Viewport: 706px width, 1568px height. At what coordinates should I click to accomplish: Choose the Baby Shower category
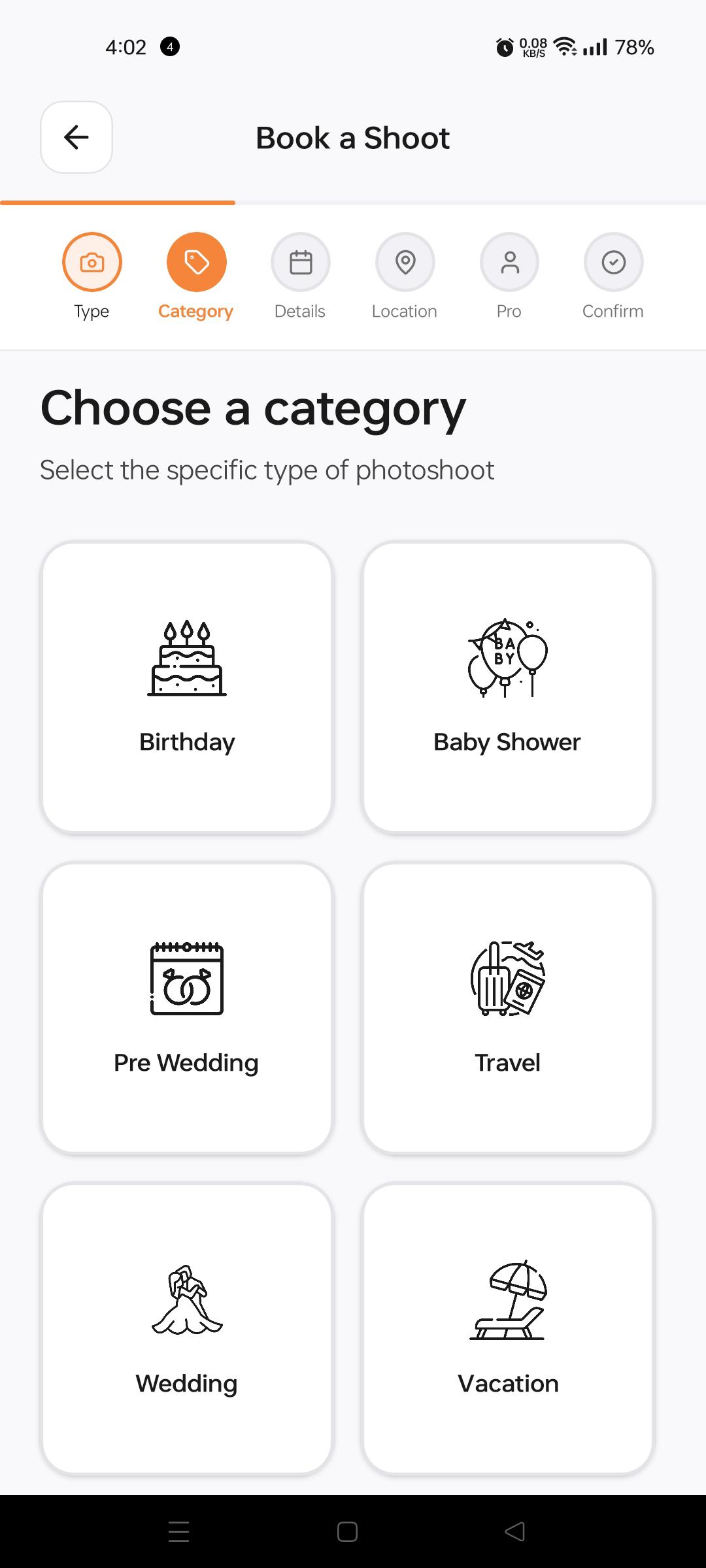(508, 687)
